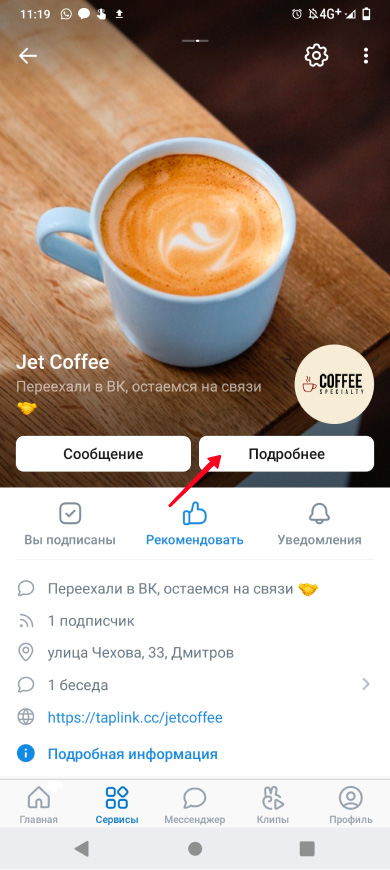Screen dimensions: 390x870
Task: Switch to the Мессенджер tab
Action: (x=195, y=805)
